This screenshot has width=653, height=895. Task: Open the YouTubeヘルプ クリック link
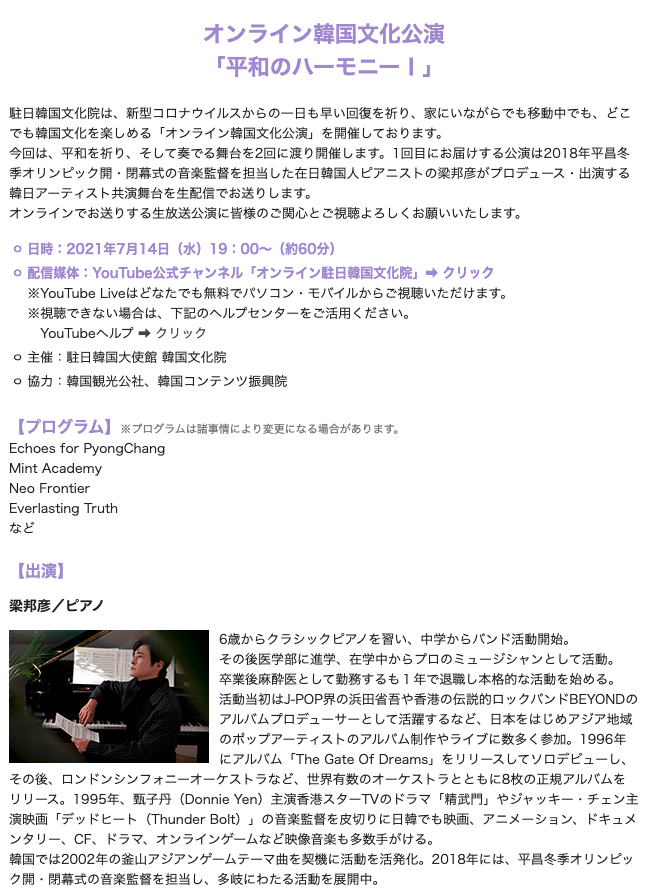point(181,333)
